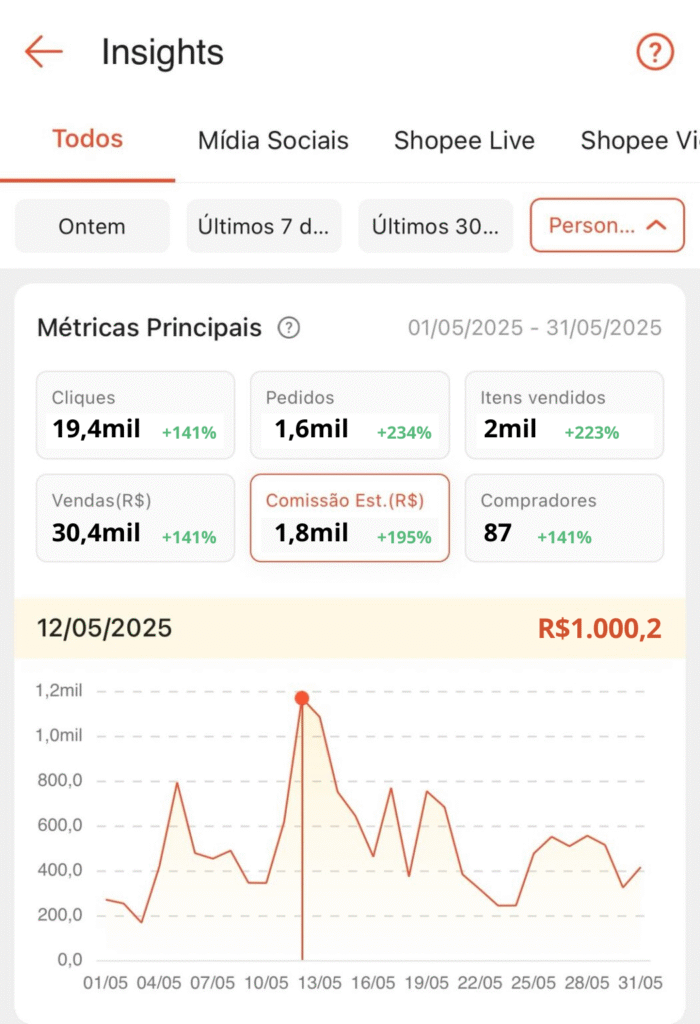This screenshot has height=1024, width=700.
Task: Go back using the arrow
Action: point(44,52)
